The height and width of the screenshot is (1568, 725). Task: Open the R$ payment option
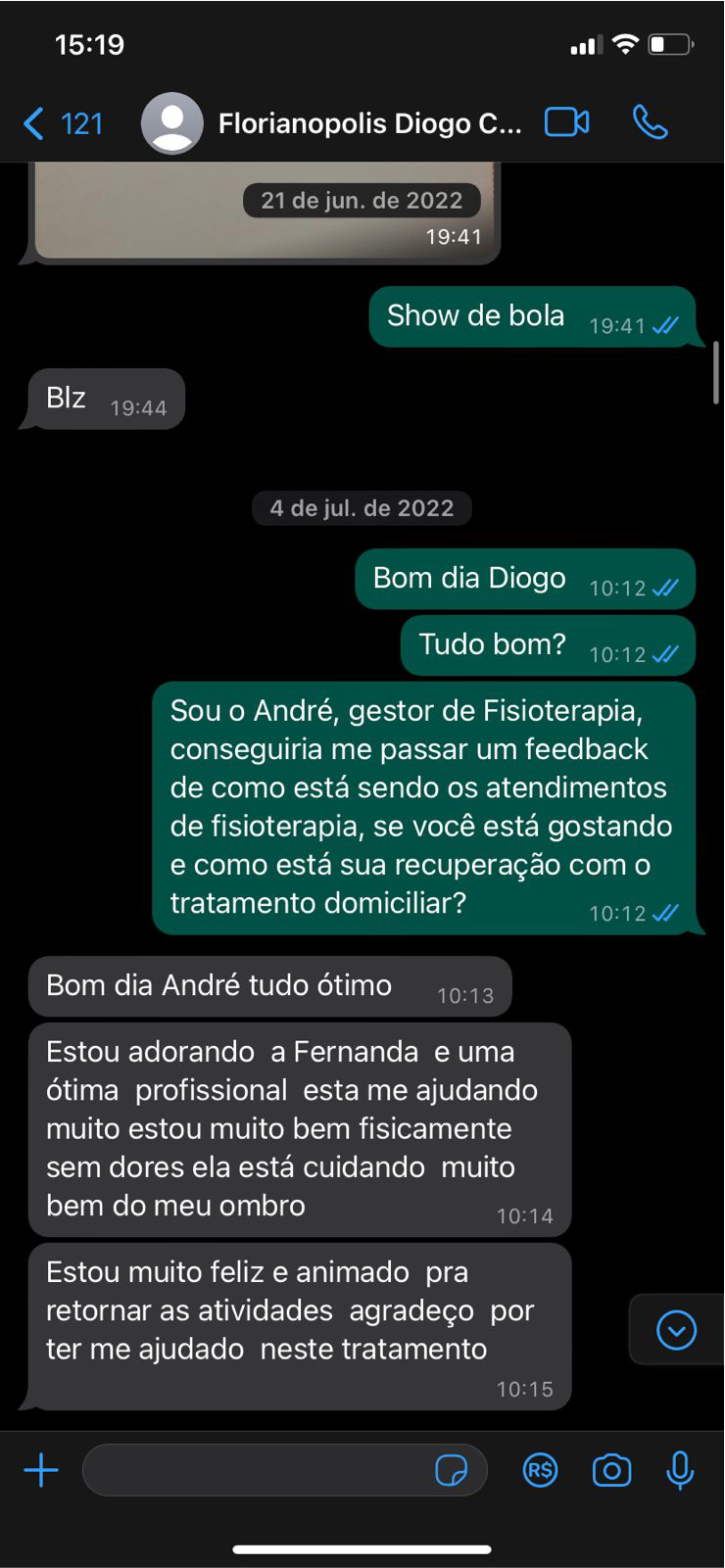pos(540,1470)
